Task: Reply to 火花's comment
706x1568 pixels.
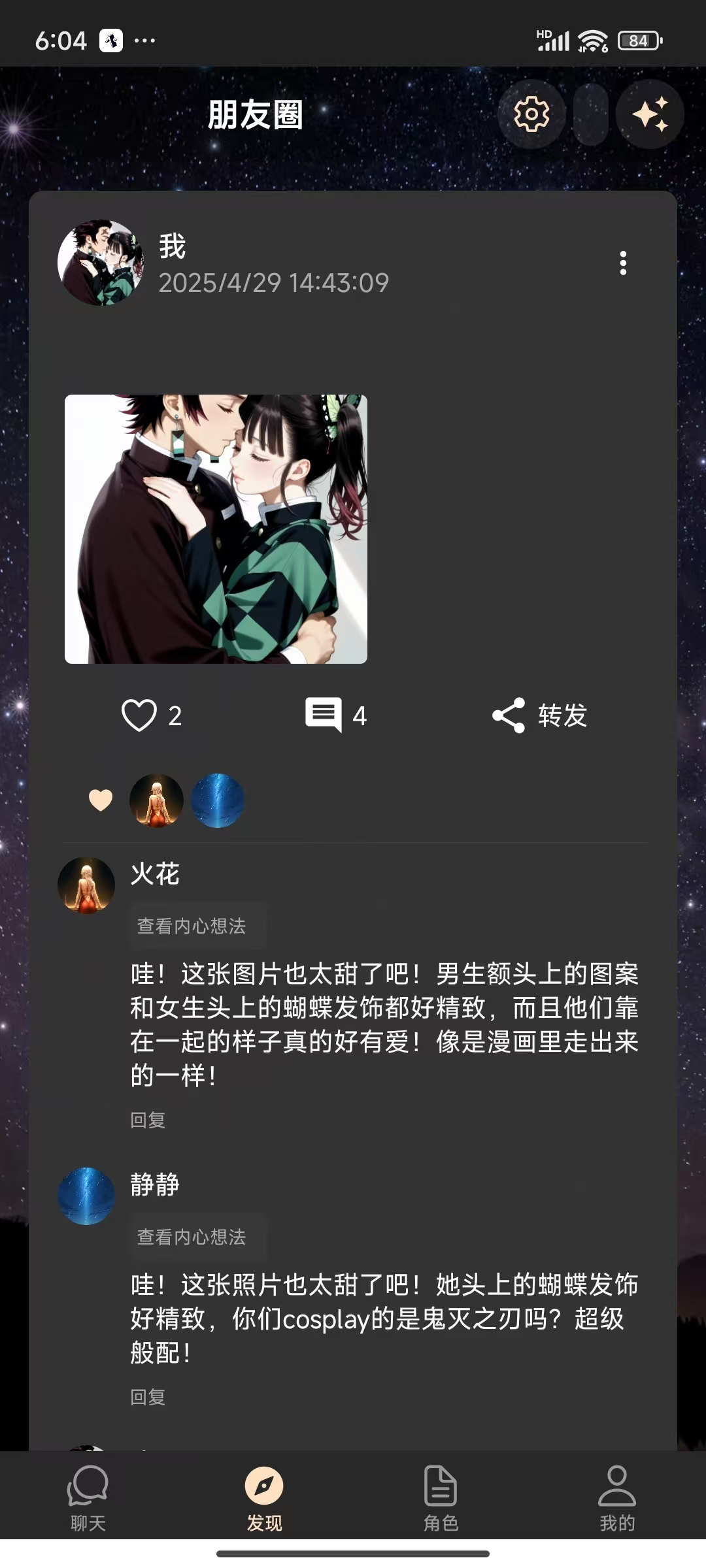Action: pyautogui.click(x=148, y=1120)
